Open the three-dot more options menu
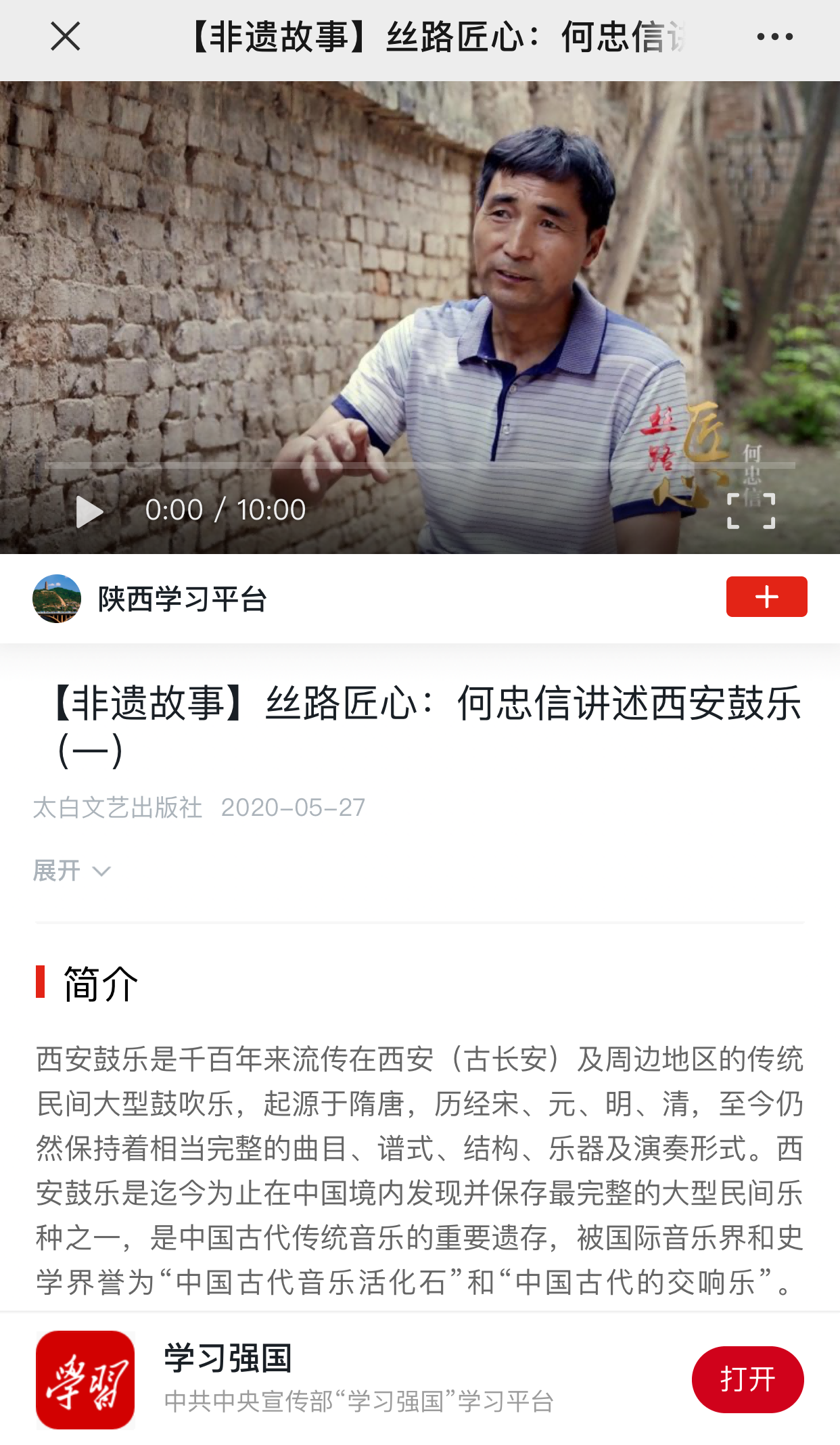This screenshot has width=840, height=1445. pyautogui.click(x=774, y=37)
